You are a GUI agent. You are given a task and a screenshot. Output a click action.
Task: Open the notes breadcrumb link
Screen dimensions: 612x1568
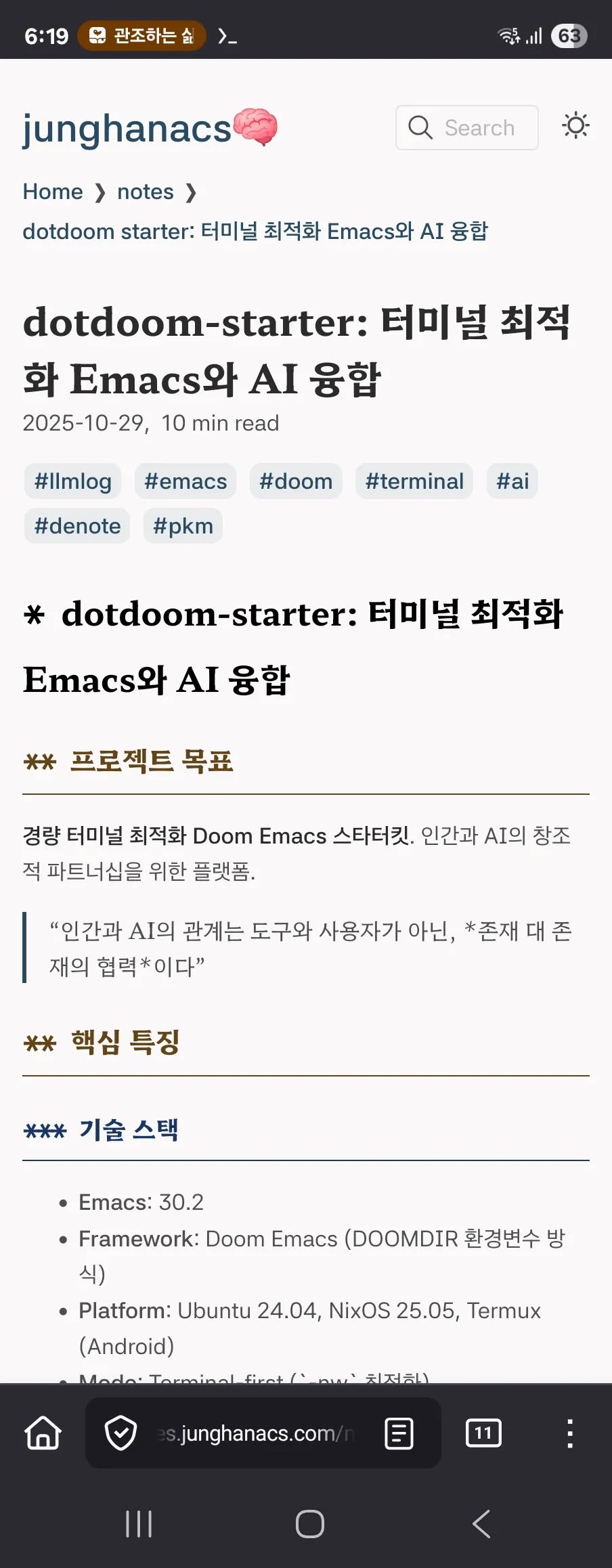(146, 192)
